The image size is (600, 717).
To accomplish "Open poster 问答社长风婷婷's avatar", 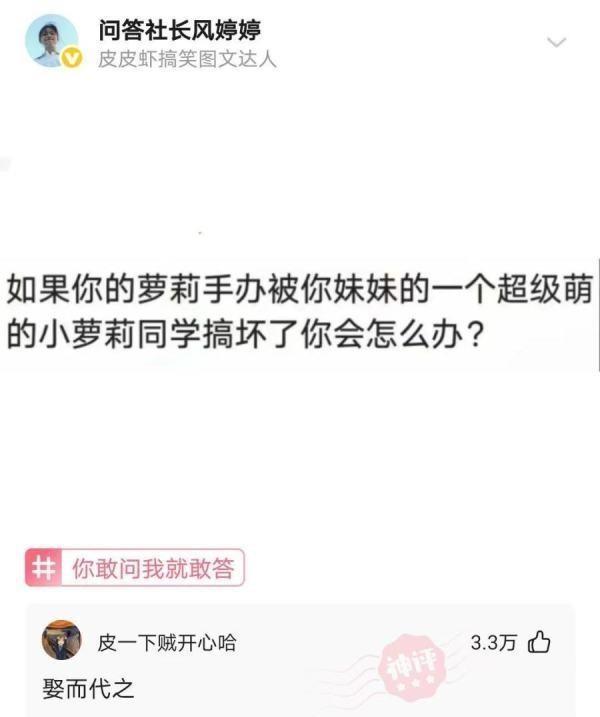I will tap(52, 42).
